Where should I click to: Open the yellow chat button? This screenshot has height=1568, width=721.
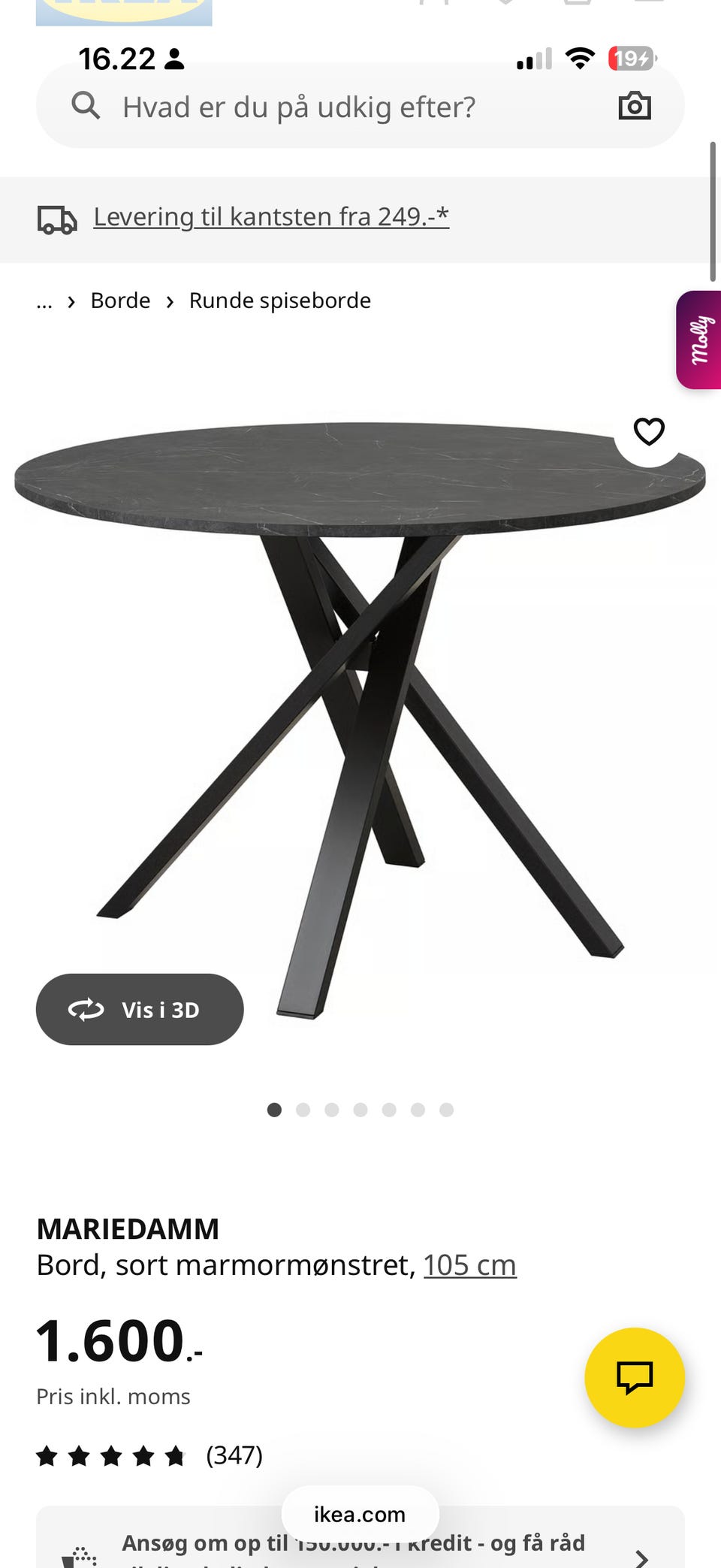(x=635, y=1377)
